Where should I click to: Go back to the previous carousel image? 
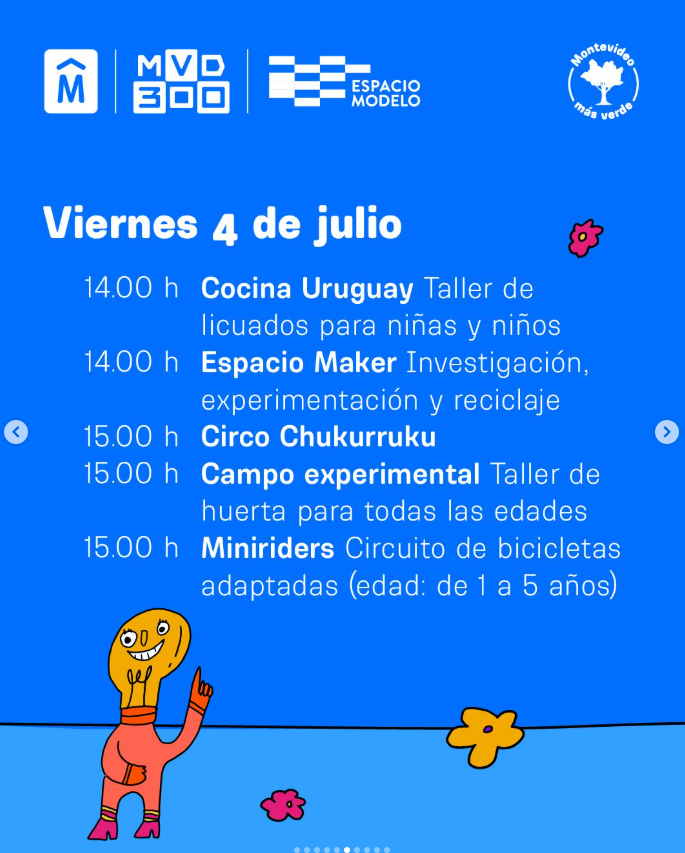pyautogui.click(x=16, y=432)
